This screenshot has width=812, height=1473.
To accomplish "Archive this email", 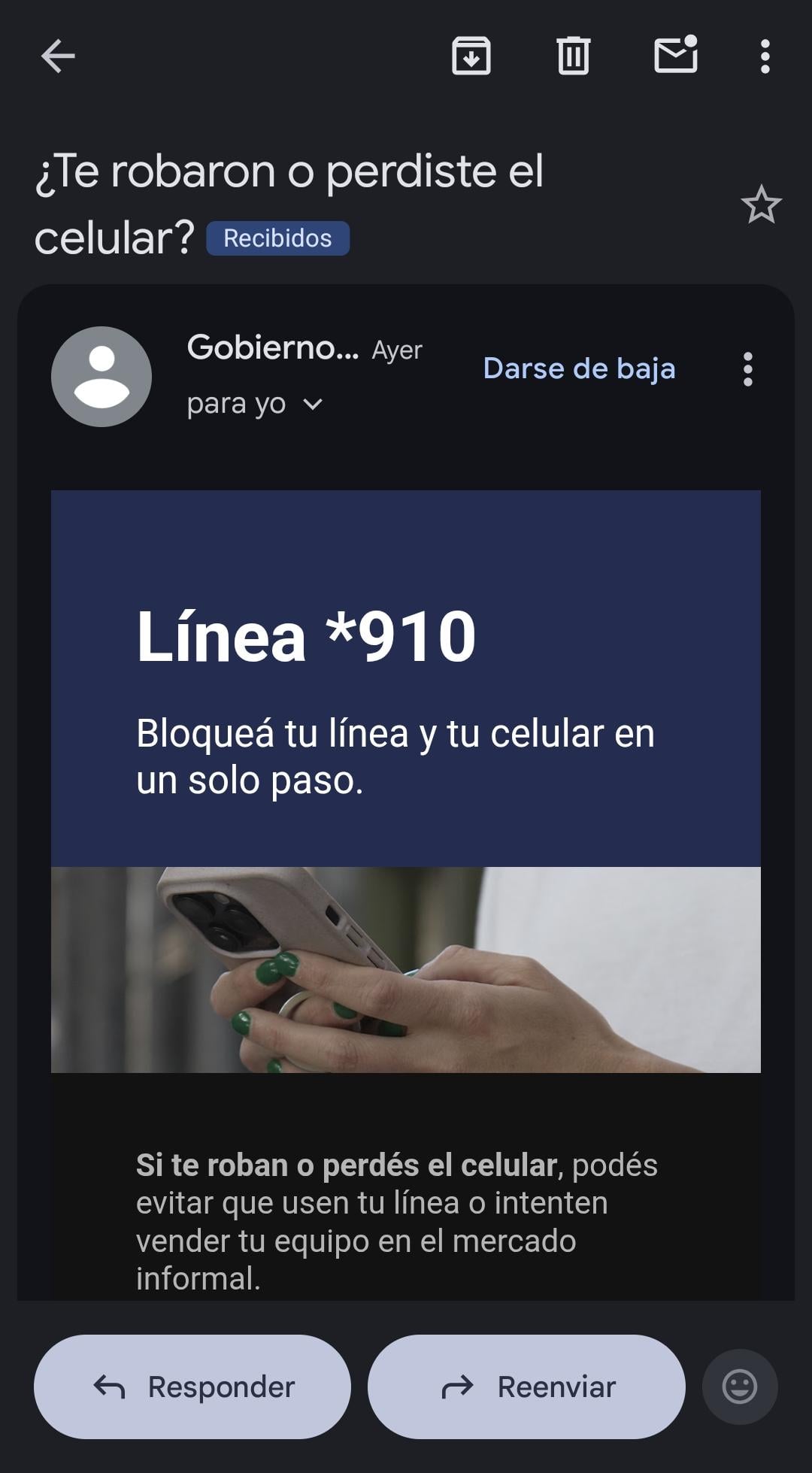I will [471, 56].
